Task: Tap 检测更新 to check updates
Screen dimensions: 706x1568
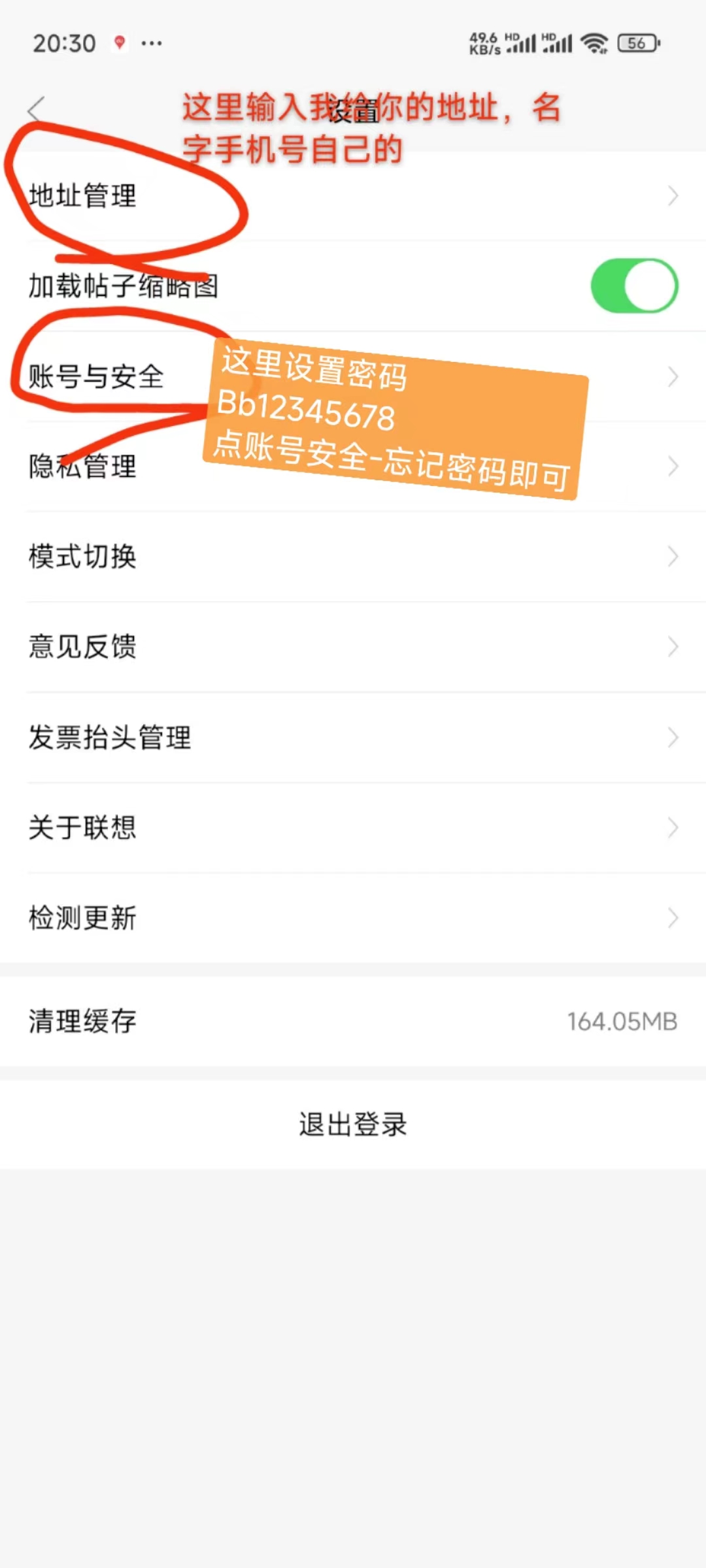Action: (353, 918)
